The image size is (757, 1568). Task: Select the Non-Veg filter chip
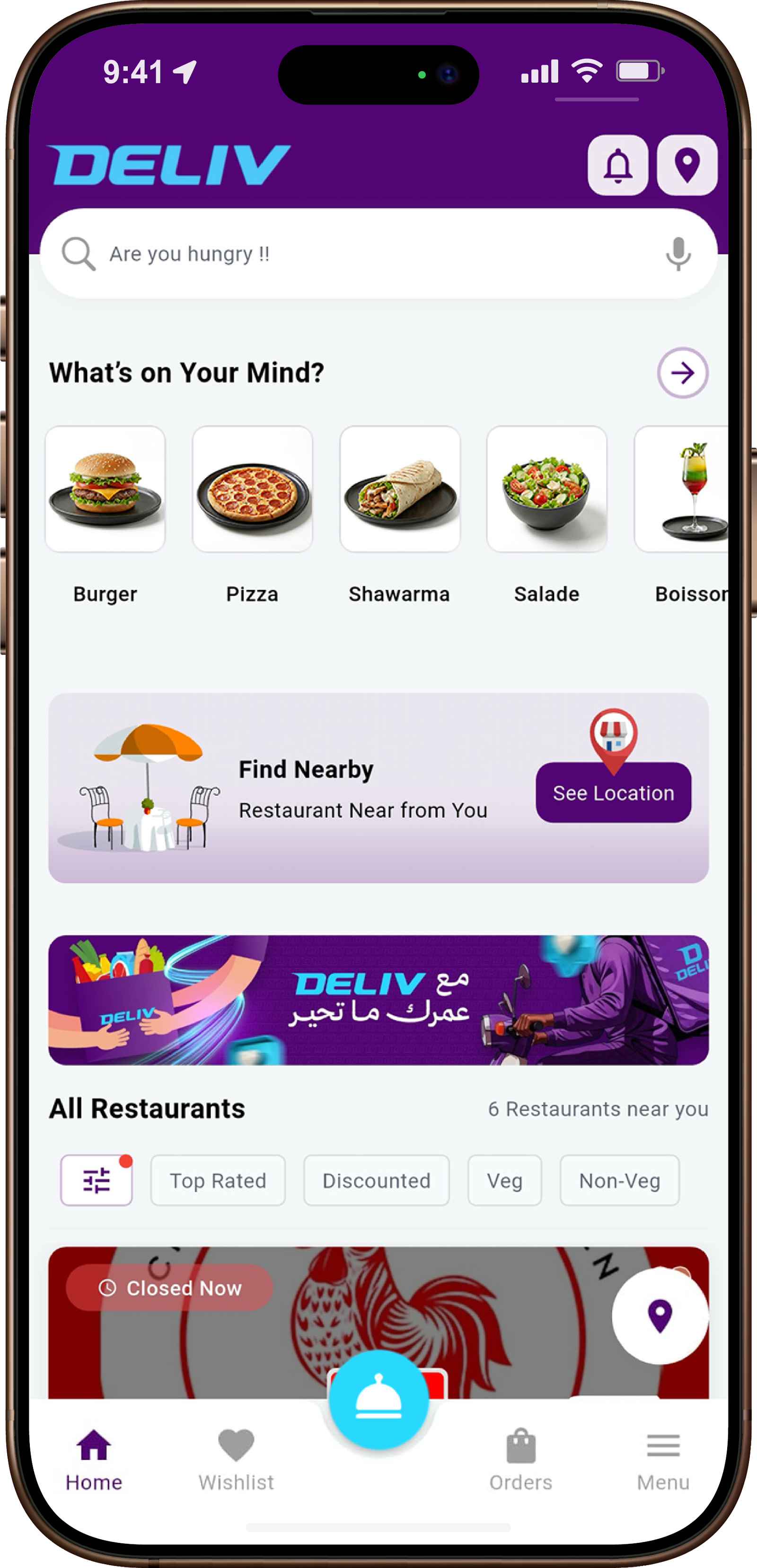click(x=619, y=1180)
